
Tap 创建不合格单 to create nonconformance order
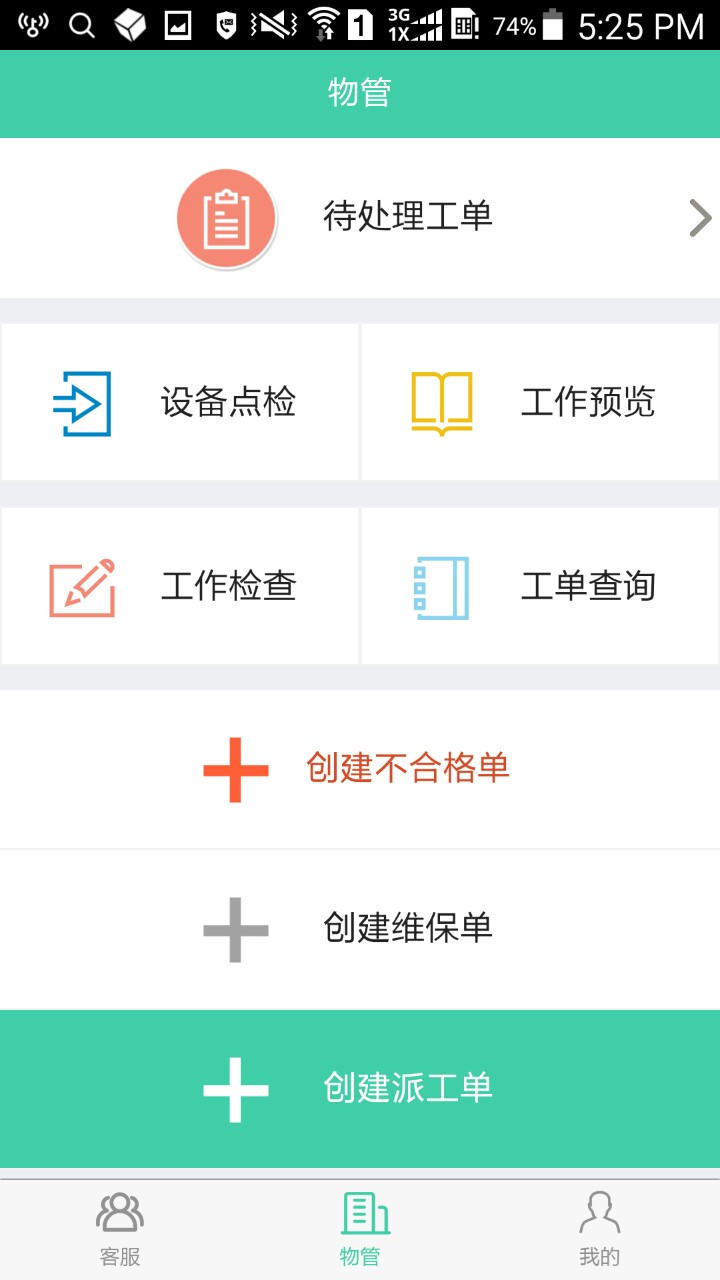click(x=360, y=769)
